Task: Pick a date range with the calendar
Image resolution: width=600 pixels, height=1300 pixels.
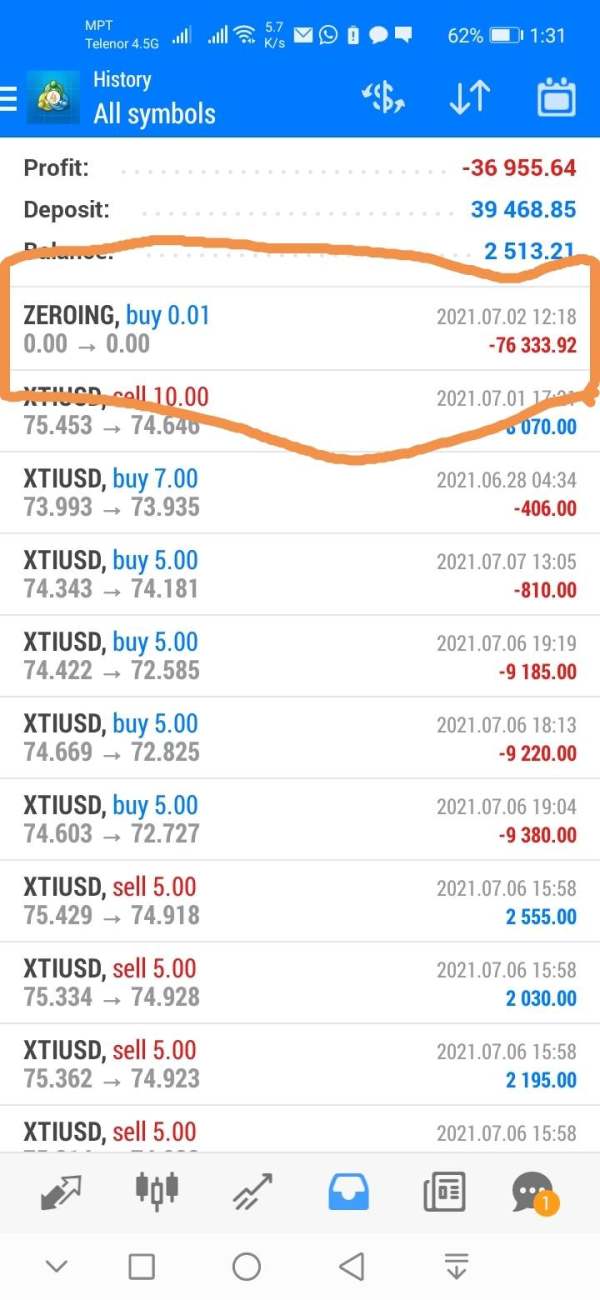Action: click(x=556, y=98)
